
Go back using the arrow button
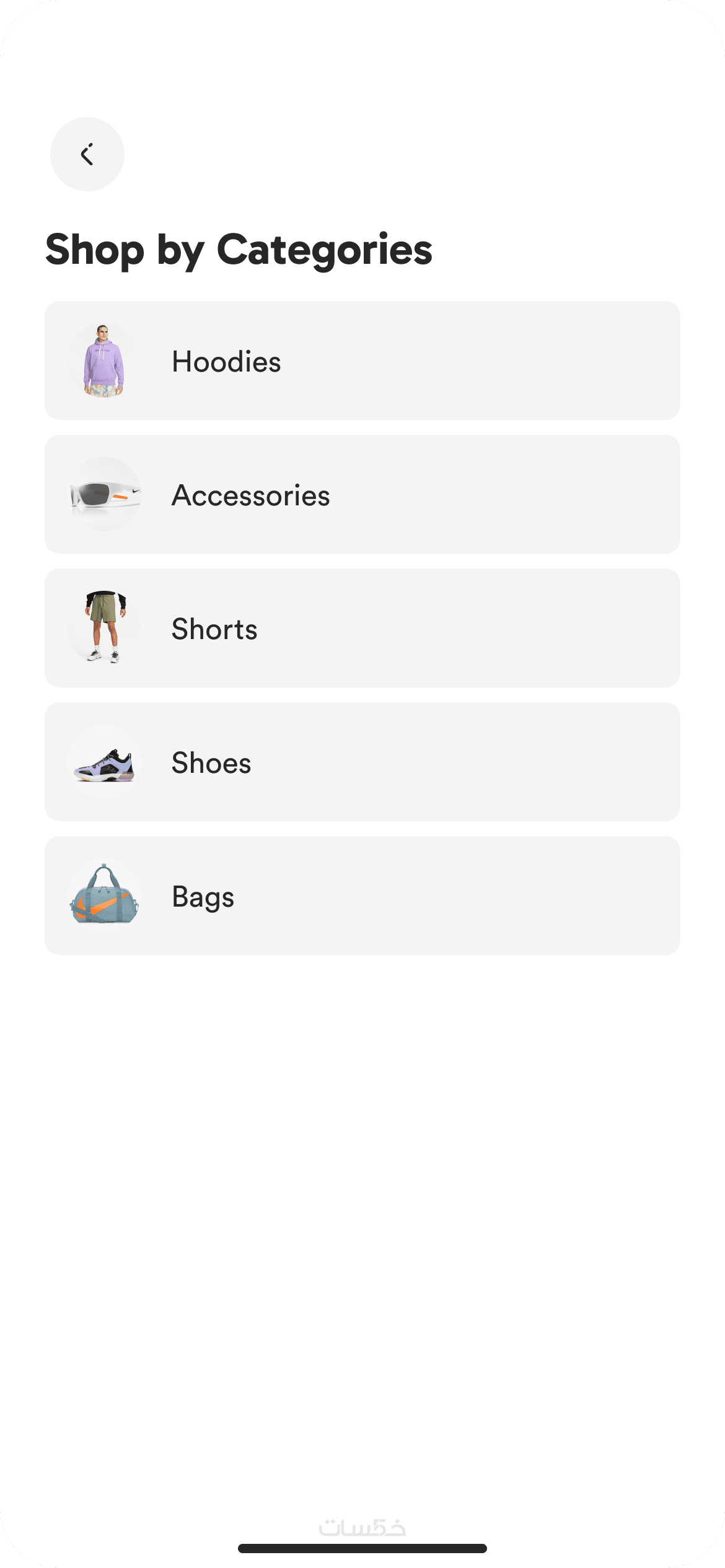click(x=87, y=154)
